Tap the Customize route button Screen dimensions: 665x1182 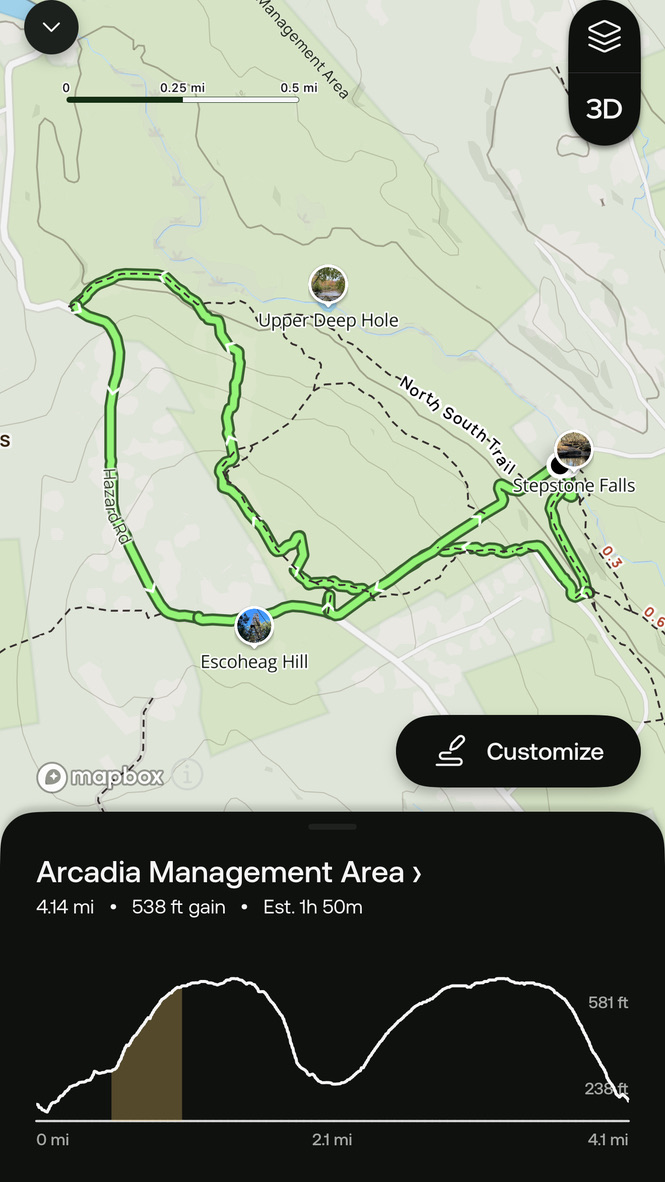click(x=518, y=751)
